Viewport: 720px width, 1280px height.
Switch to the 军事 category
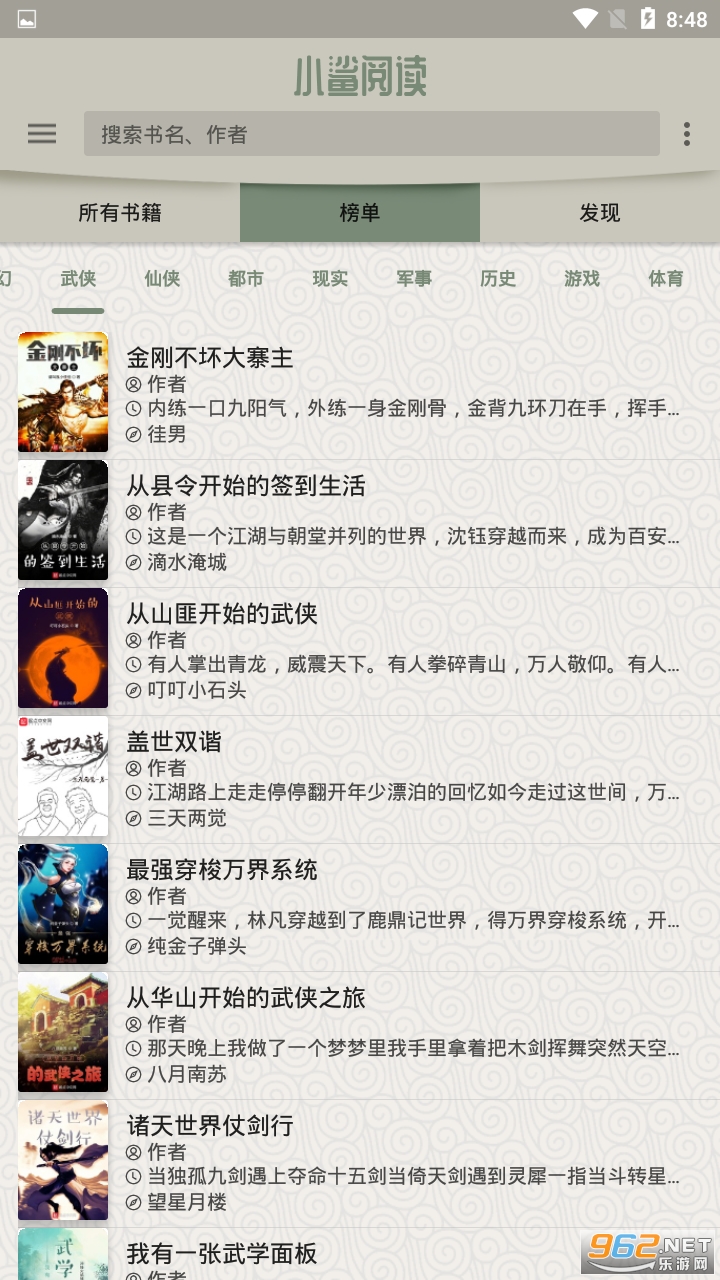[414, 279]
